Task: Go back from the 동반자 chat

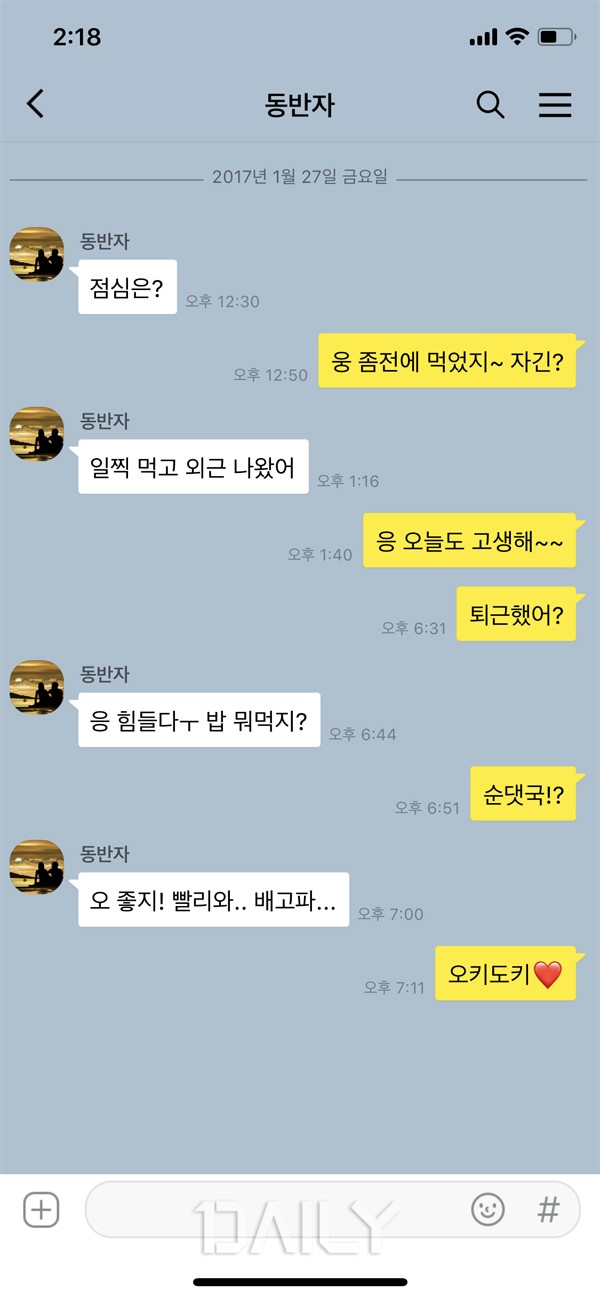Action: [36, 104]
